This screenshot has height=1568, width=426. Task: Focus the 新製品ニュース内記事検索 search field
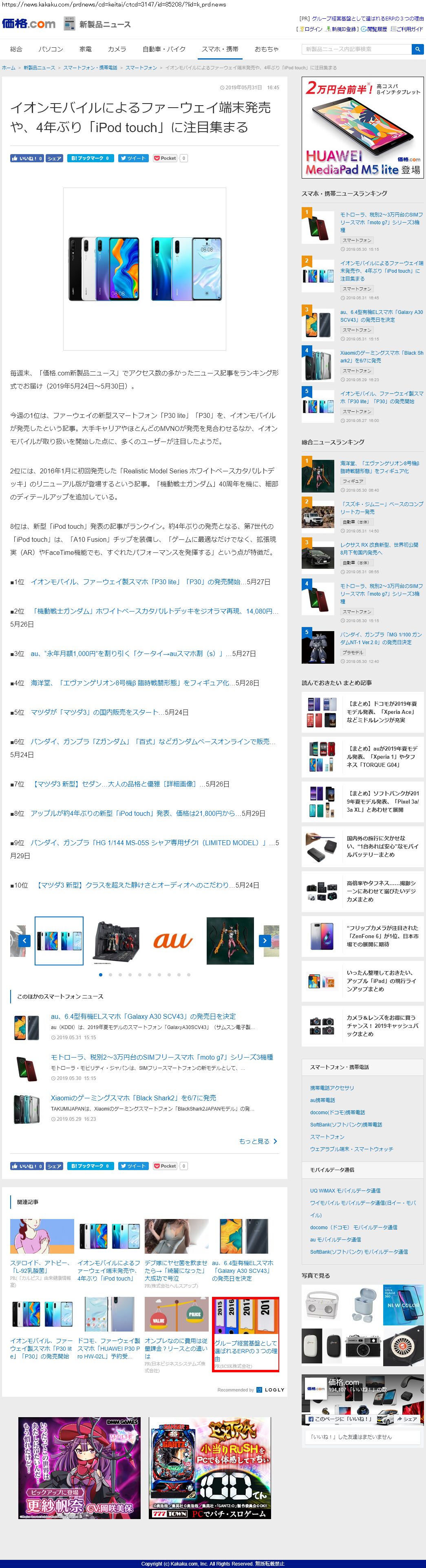point(356,49)
